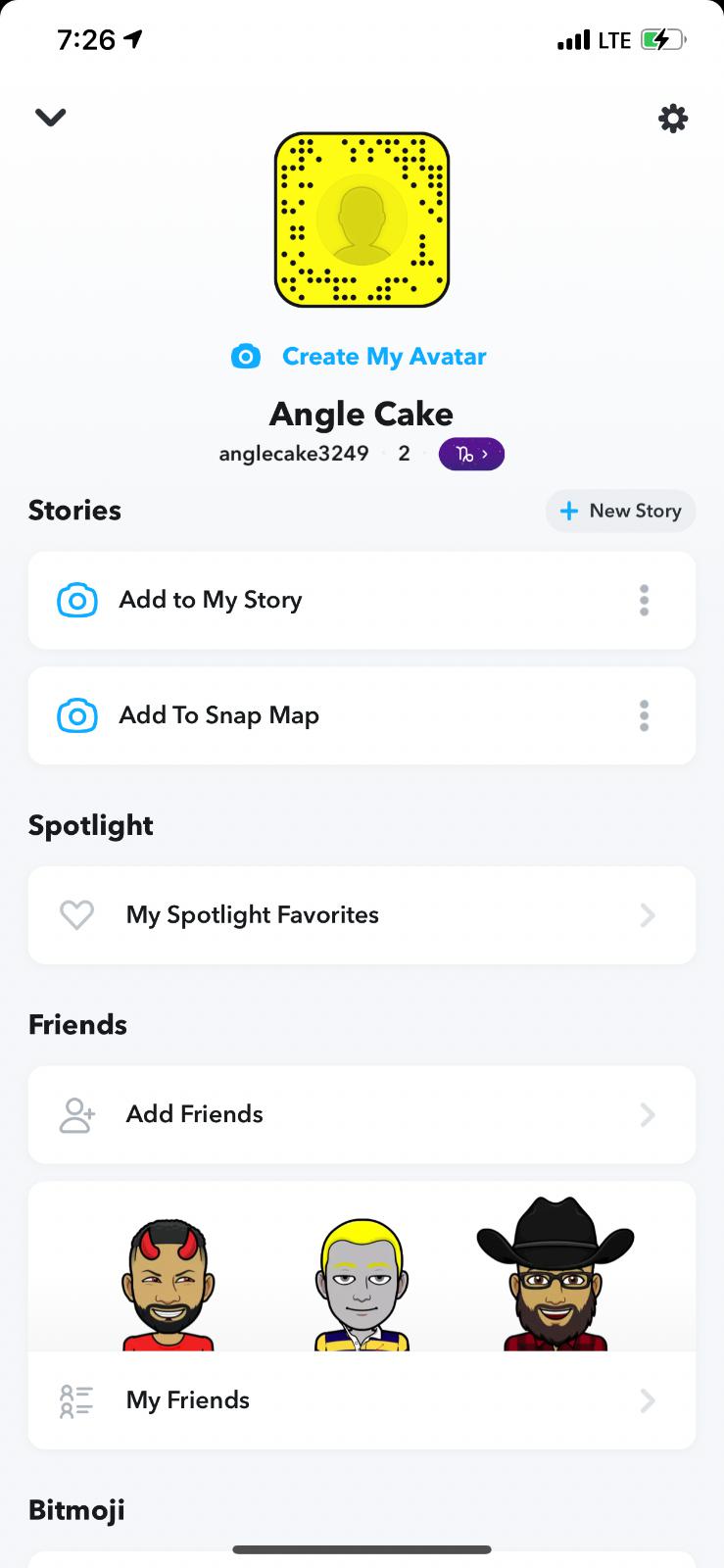
Task: Select Add to My Story
Action: (x=211, y=600)
